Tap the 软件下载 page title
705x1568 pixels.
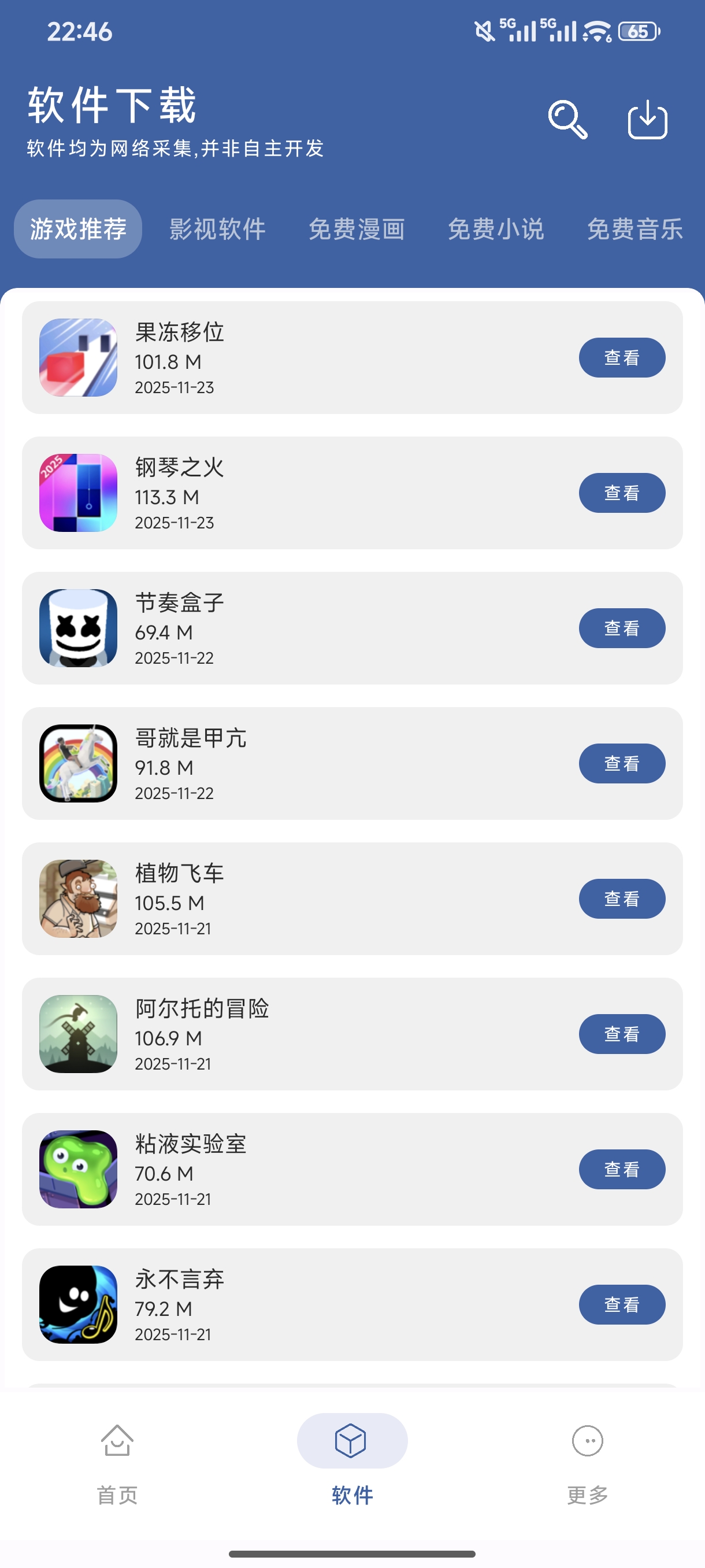pos(112,105)
